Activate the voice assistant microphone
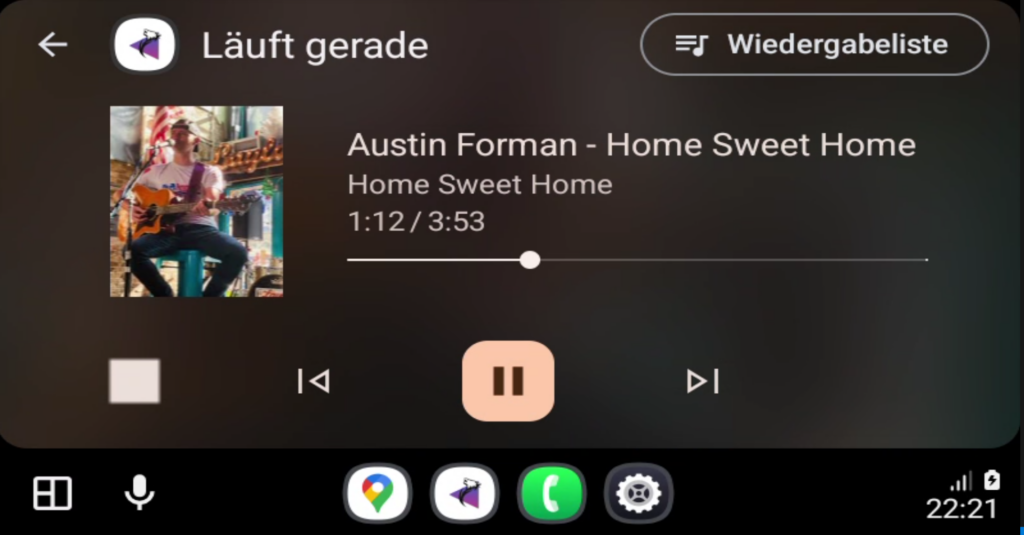The image size is (1024, 535). 139,493
